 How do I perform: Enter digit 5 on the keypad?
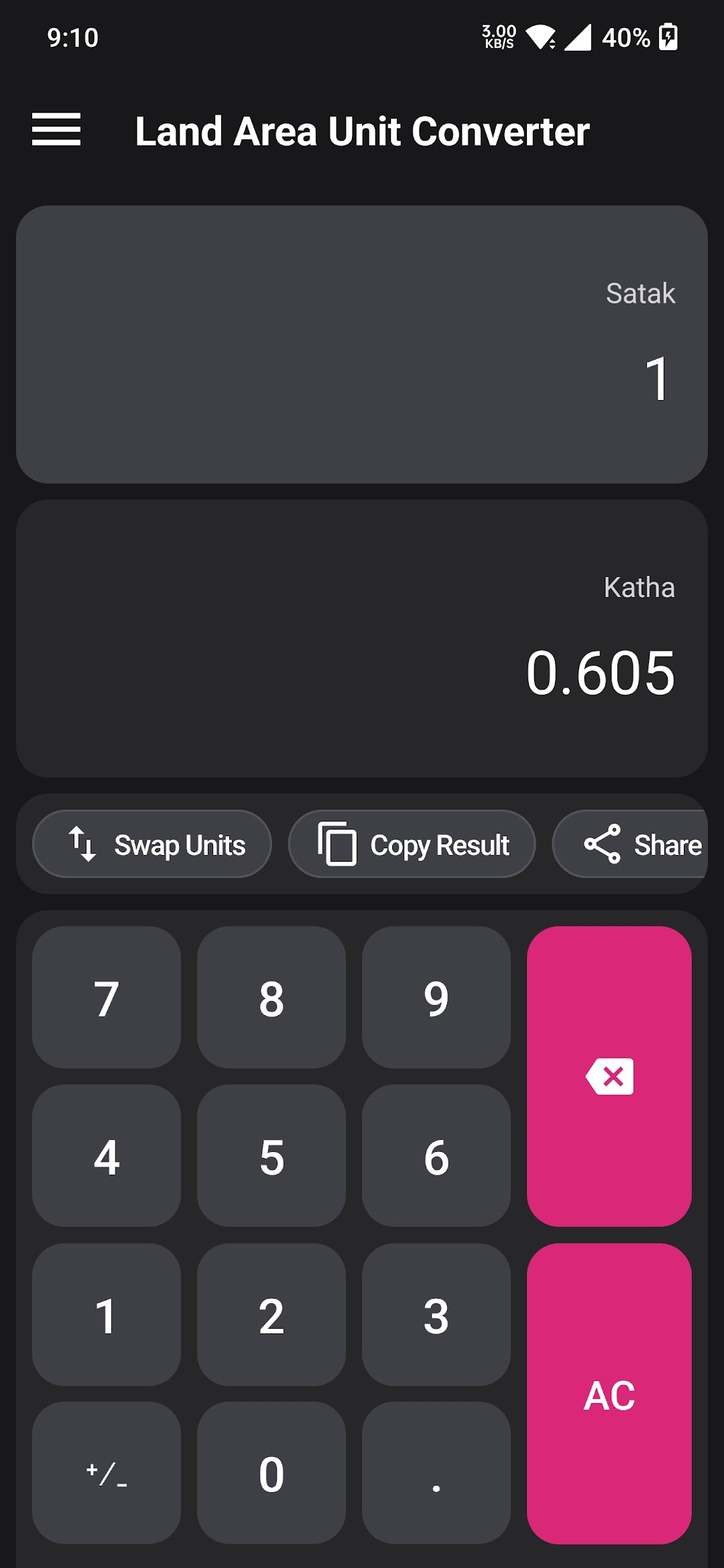271,1156
